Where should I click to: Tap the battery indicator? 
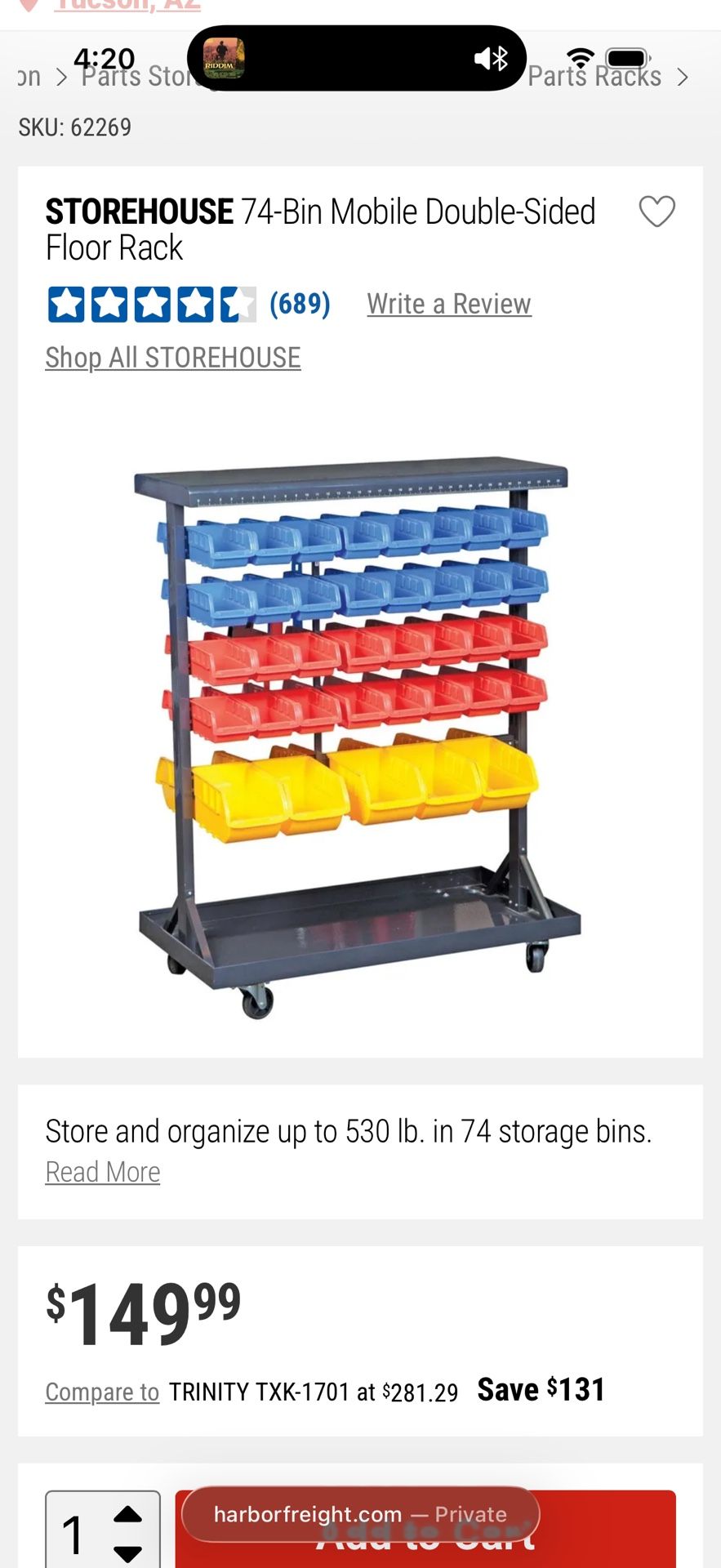(x=627, y=57)
